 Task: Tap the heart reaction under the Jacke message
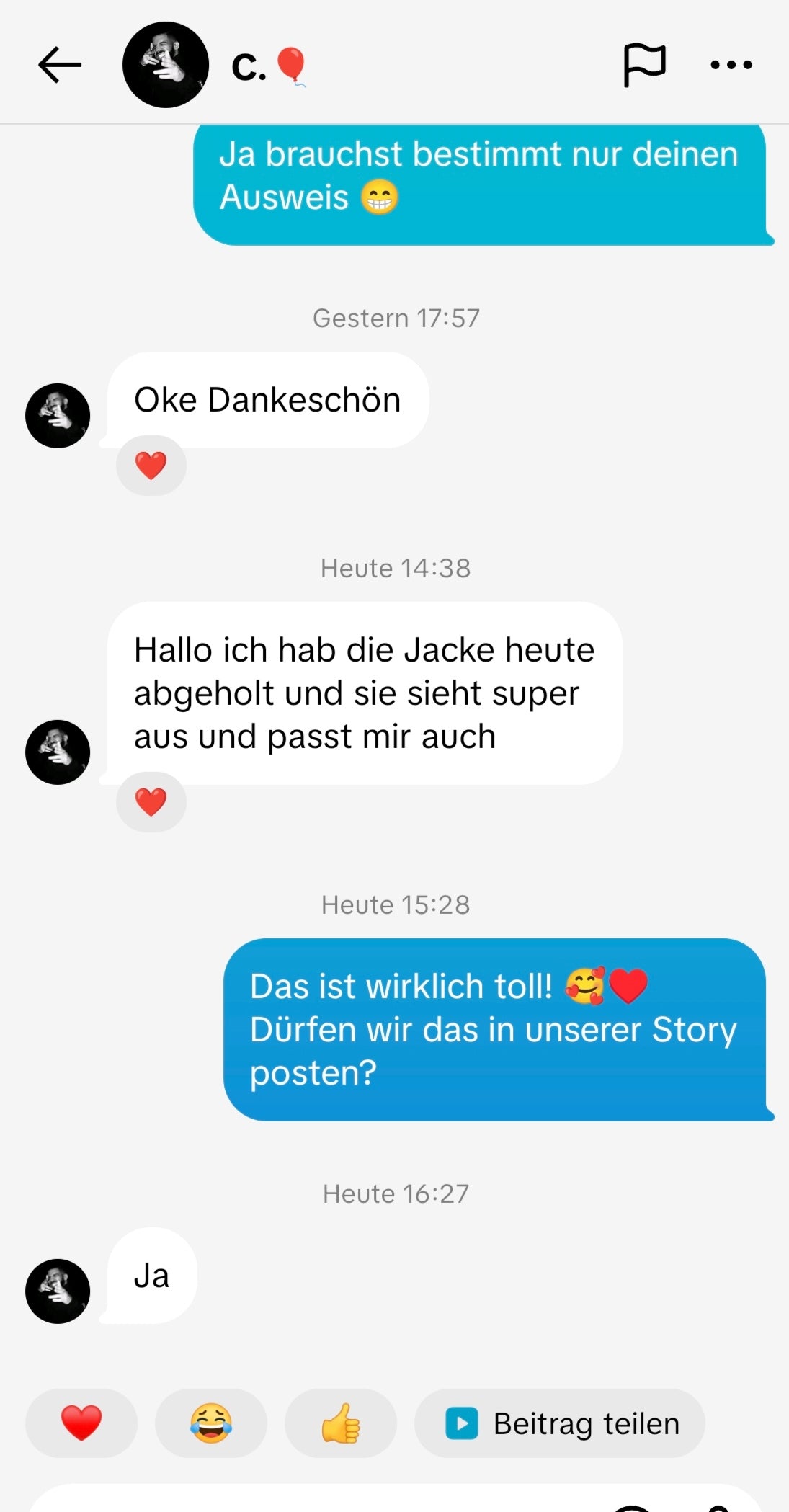click(x=151, y=802)
